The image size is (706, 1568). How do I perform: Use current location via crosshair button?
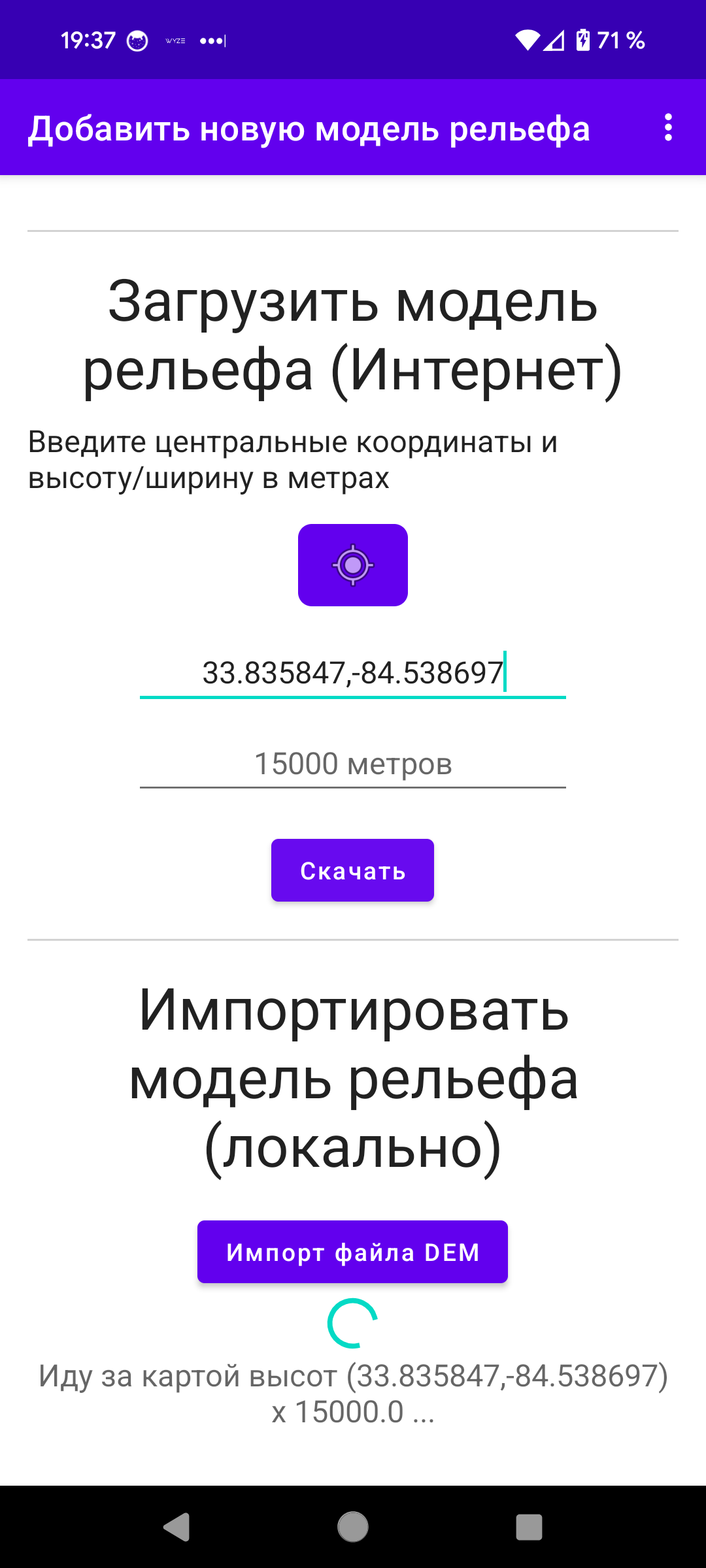click(x=353, y=565)
